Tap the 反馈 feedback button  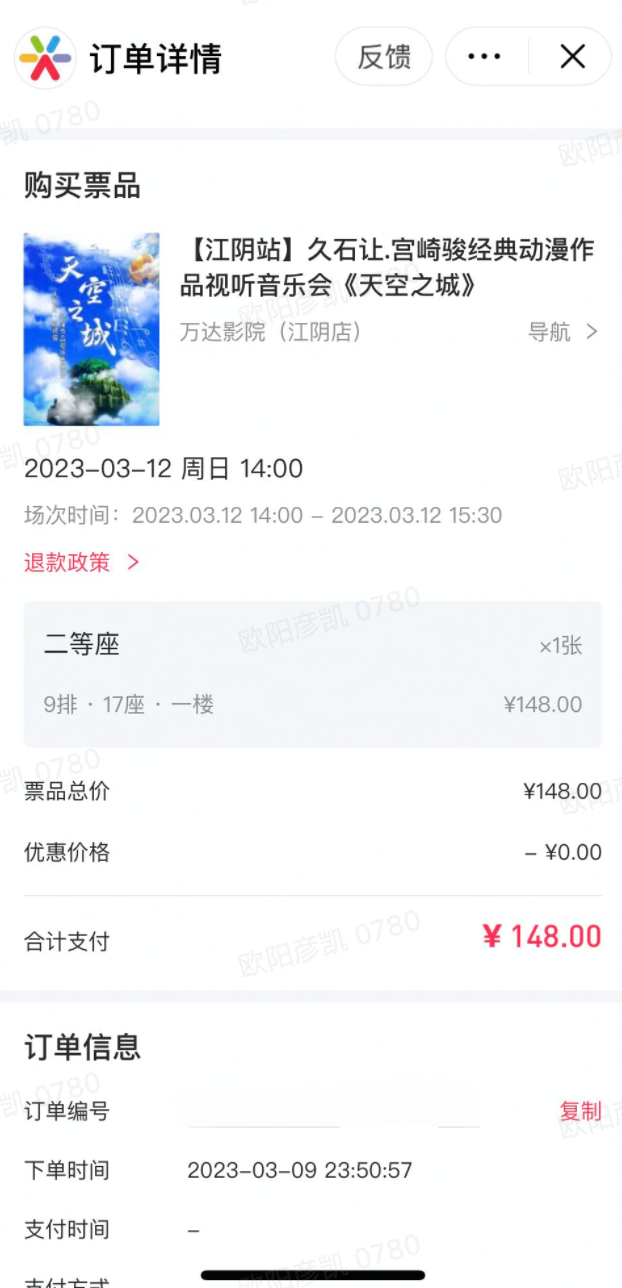[384, 57]
